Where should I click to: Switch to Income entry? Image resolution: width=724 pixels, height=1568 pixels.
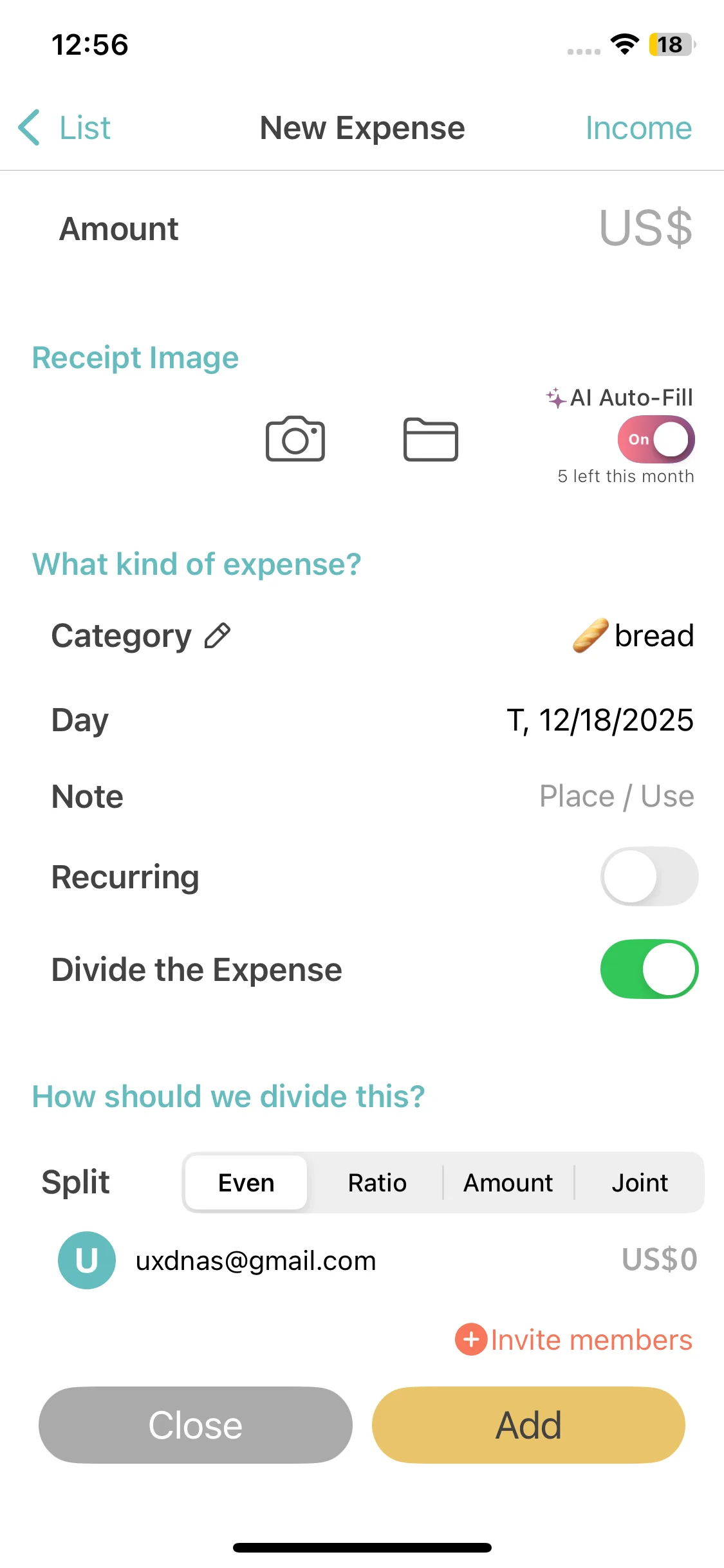coord(638,127)
